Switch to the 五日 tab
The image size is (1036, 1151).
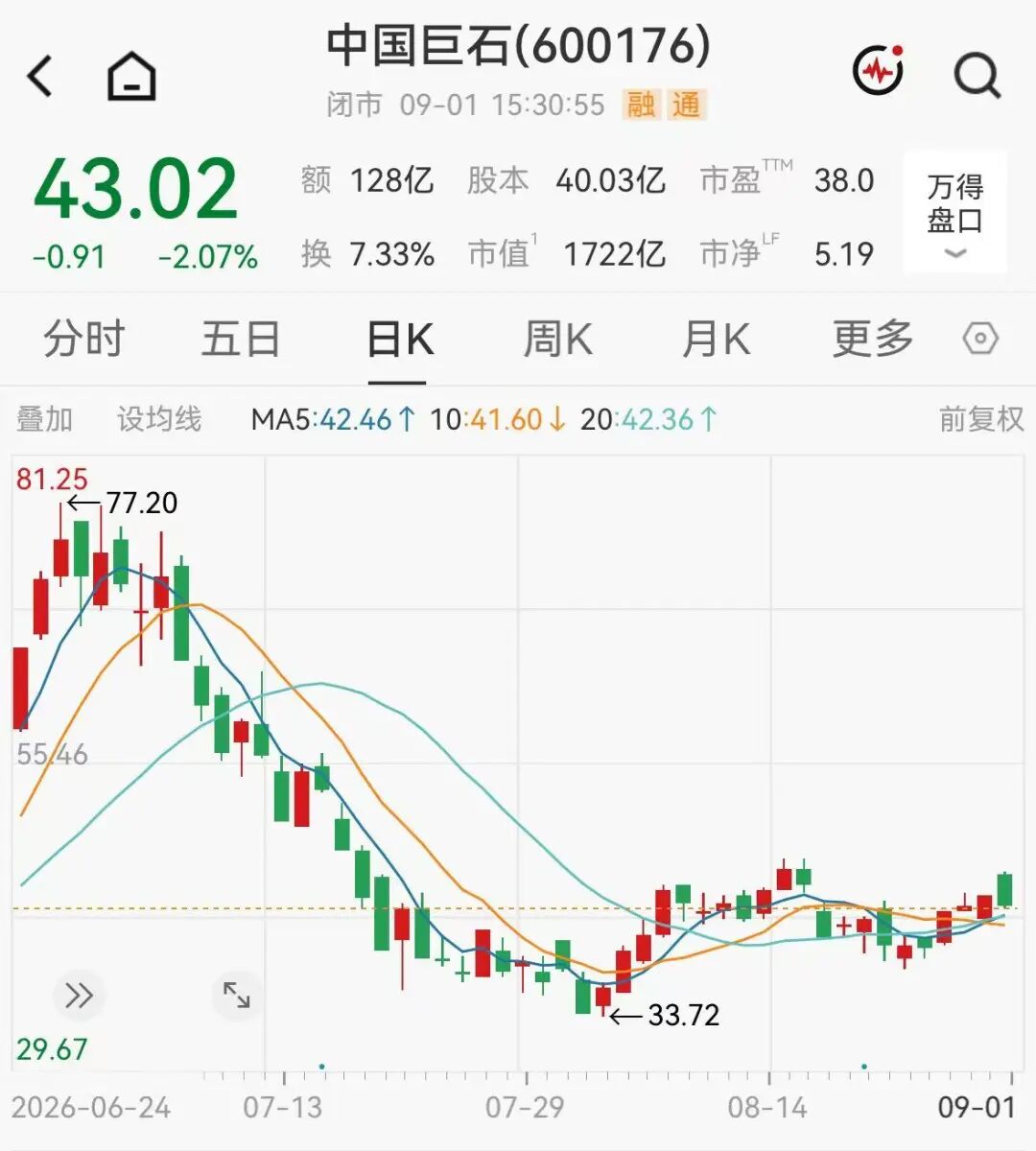241,339
